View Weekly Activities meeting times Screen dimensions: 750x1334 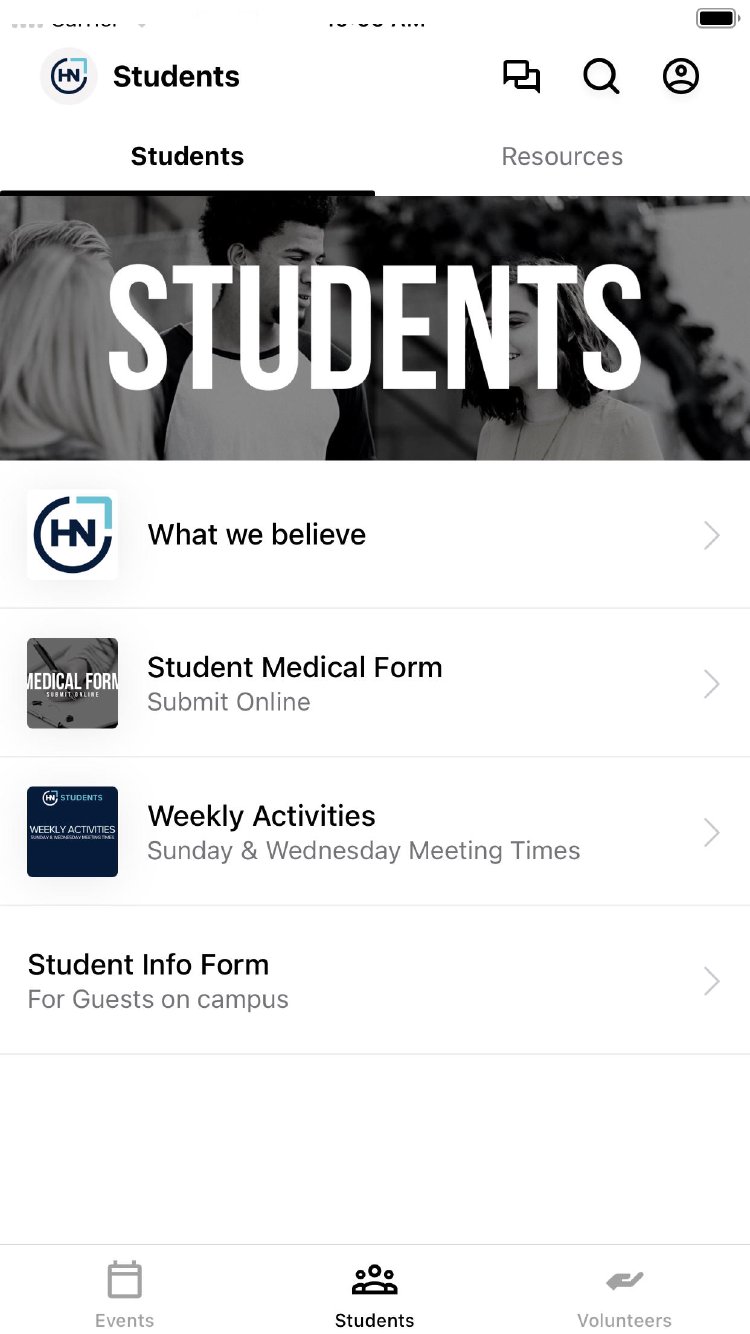click(x=375, y=832)
